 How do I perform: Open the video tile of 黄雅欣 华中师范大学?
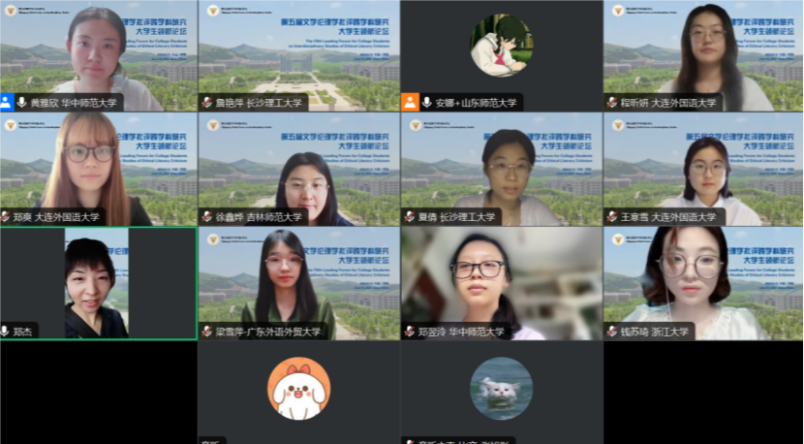98,55
